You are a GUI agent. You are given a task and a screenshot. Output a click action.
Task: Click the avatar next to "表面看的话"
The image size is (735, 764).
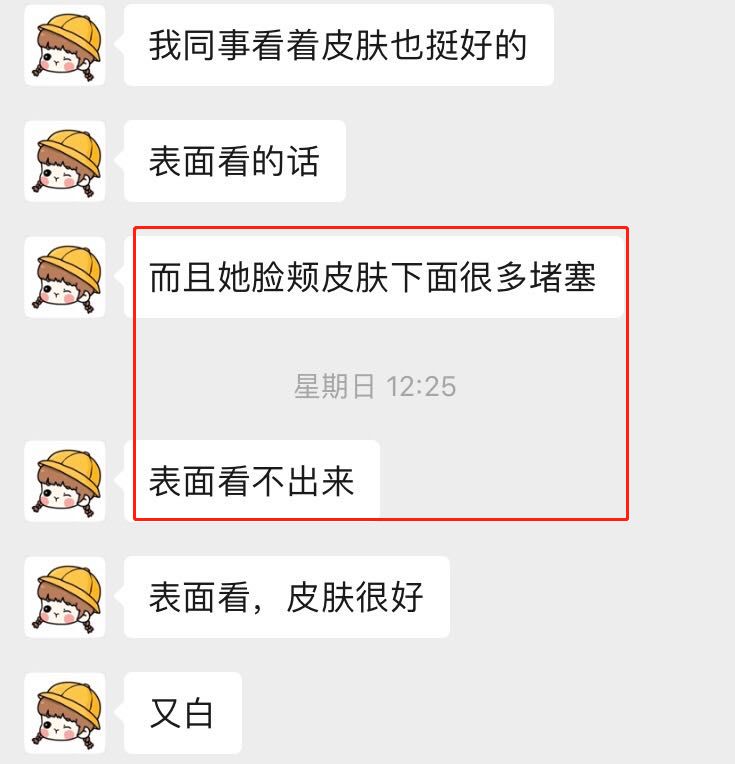64,161
